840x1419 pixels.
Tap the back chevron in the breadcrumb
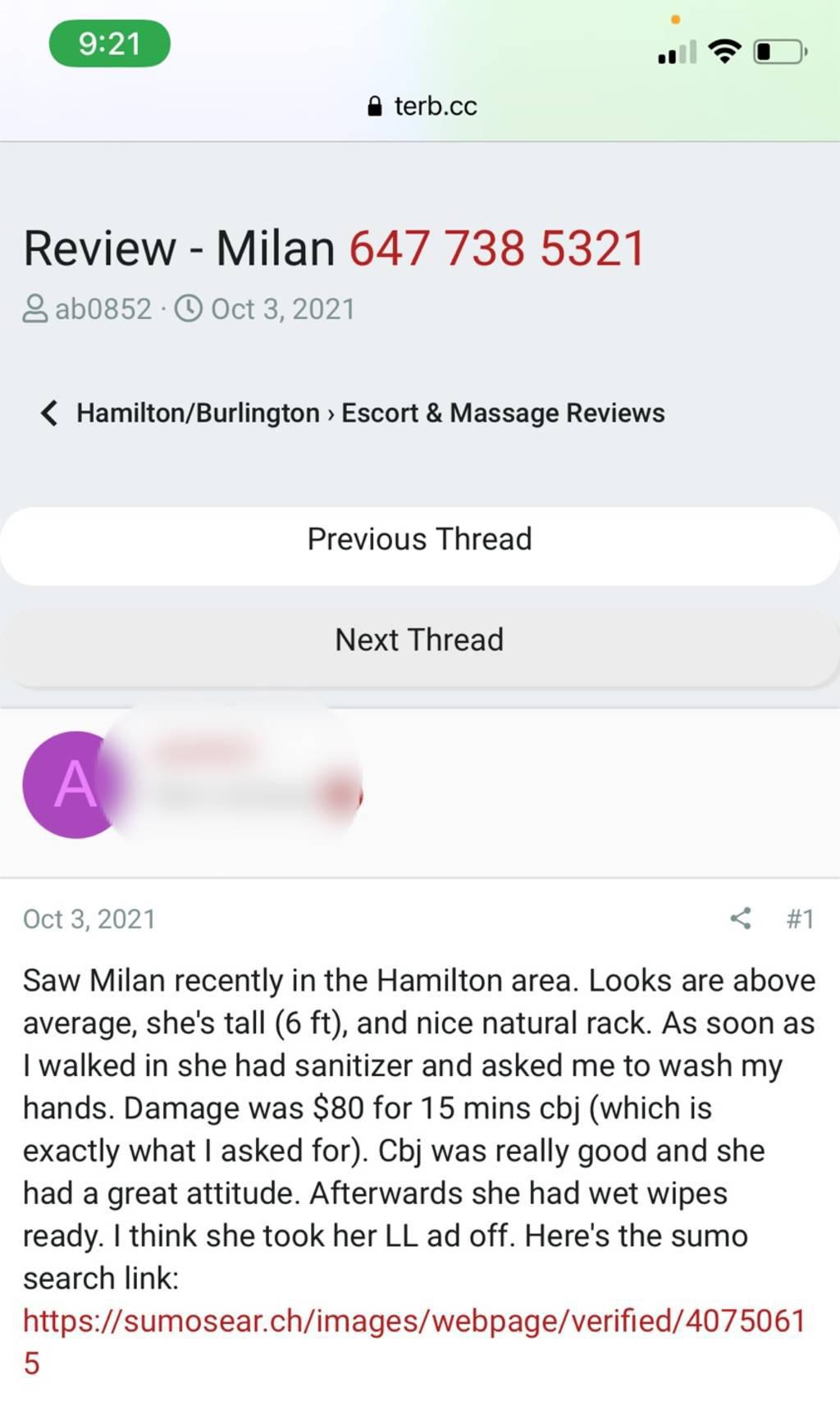coord(49,413)
